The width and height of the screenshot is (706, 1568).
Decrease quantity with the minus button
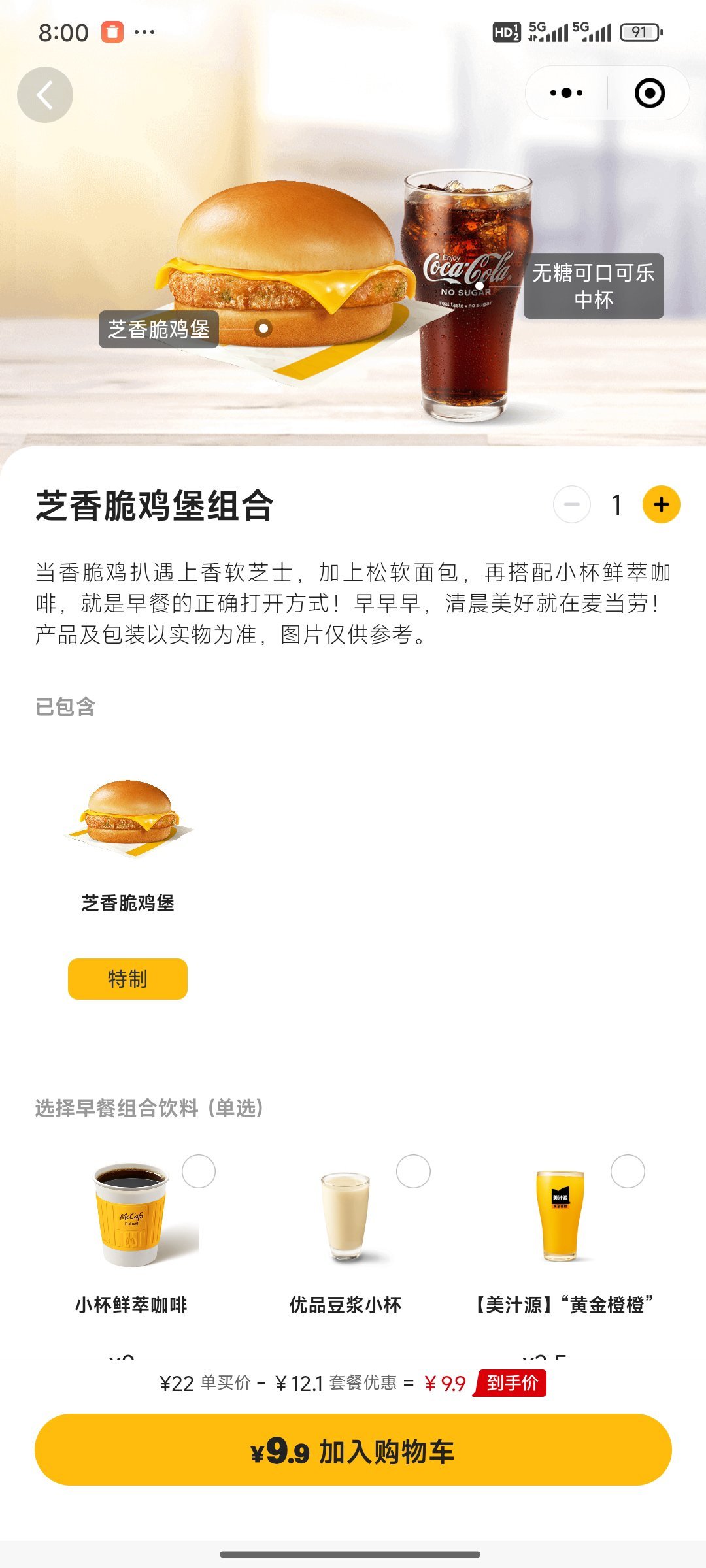point(572,505)
